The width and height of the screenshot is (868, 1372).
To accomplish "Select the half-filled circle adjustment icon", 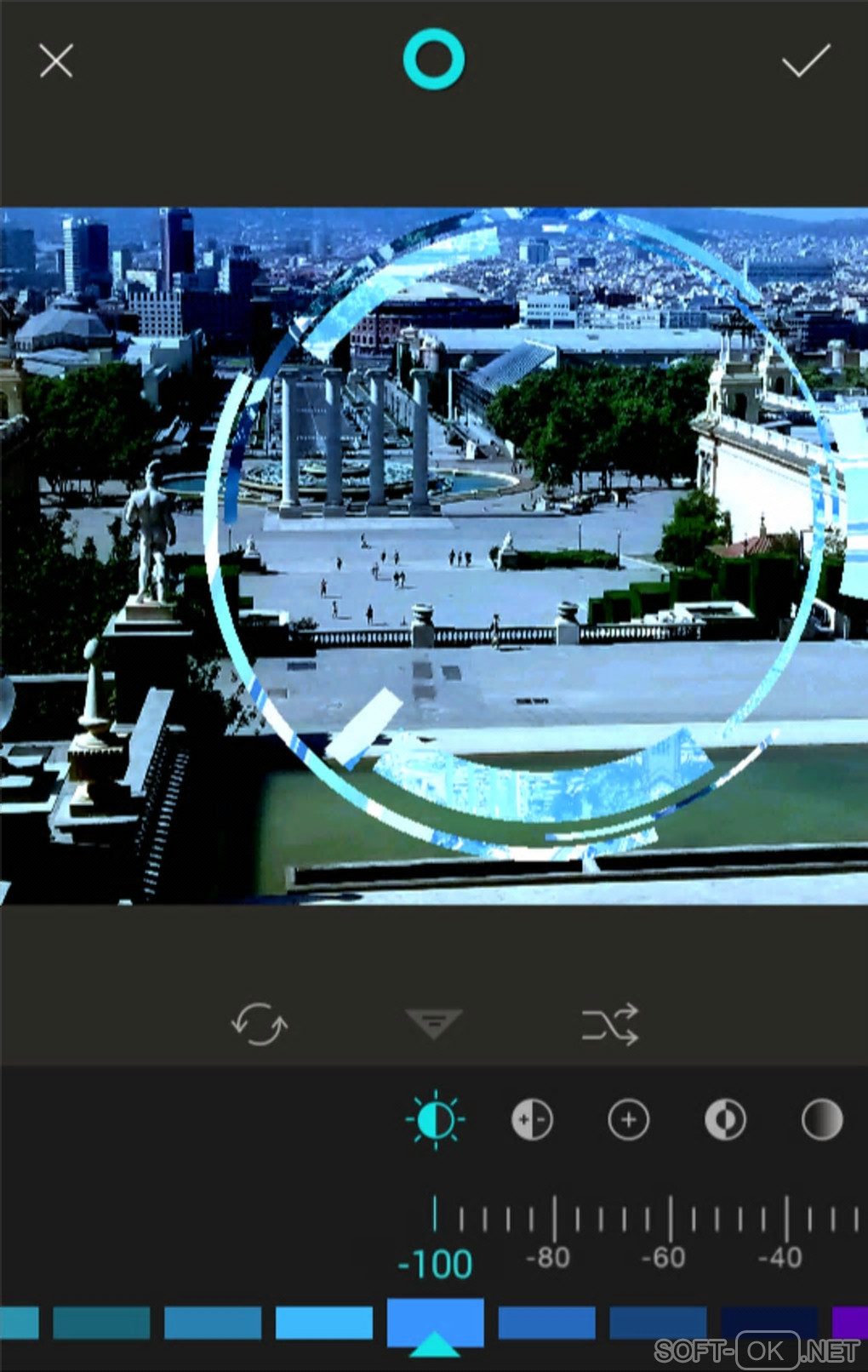I will tap(725, 1120).
